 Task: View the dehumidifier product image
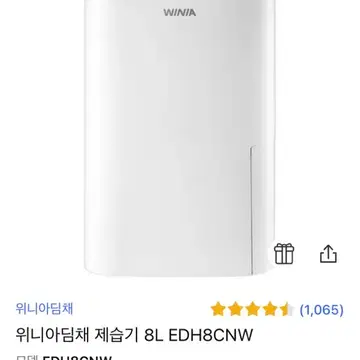(x=180, y=138)
